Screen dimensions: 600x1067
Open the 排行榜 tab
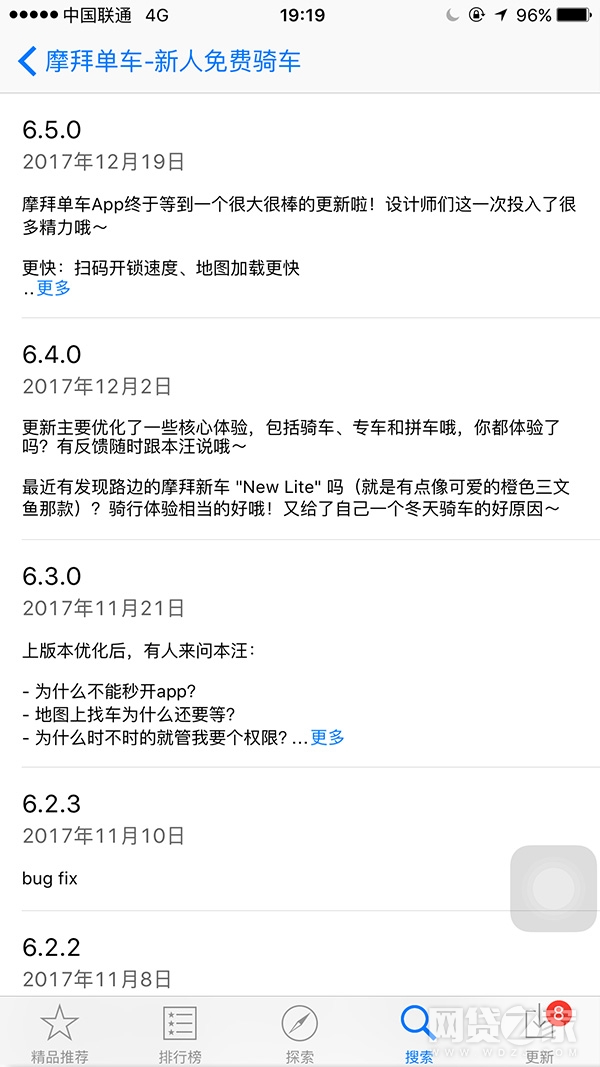(x=180, y=1033)
